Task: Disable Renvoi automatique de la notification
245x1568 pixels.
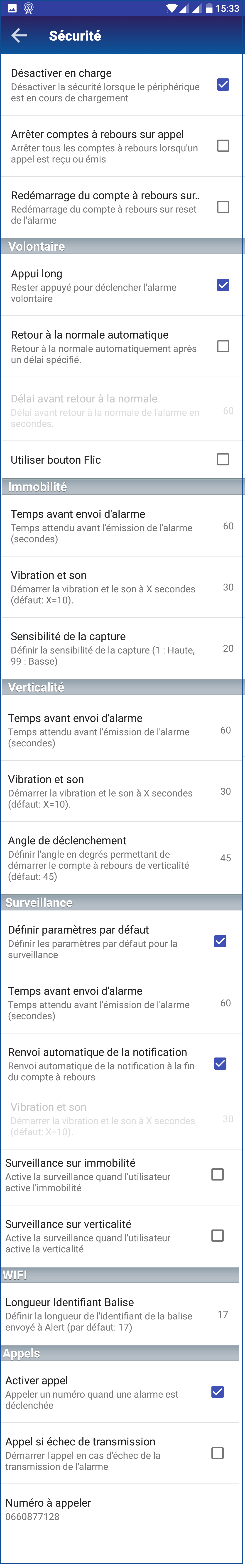Action: point(220,1063)
